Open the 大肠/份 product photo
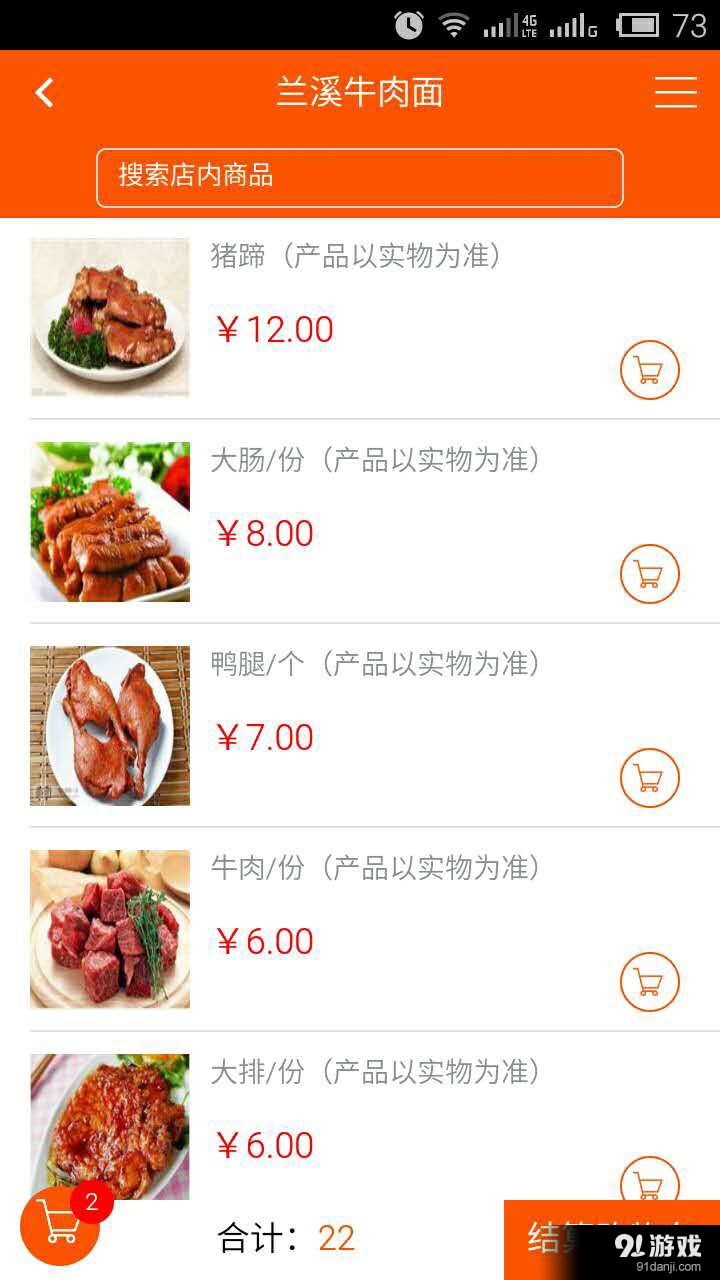 pos(110,522)
